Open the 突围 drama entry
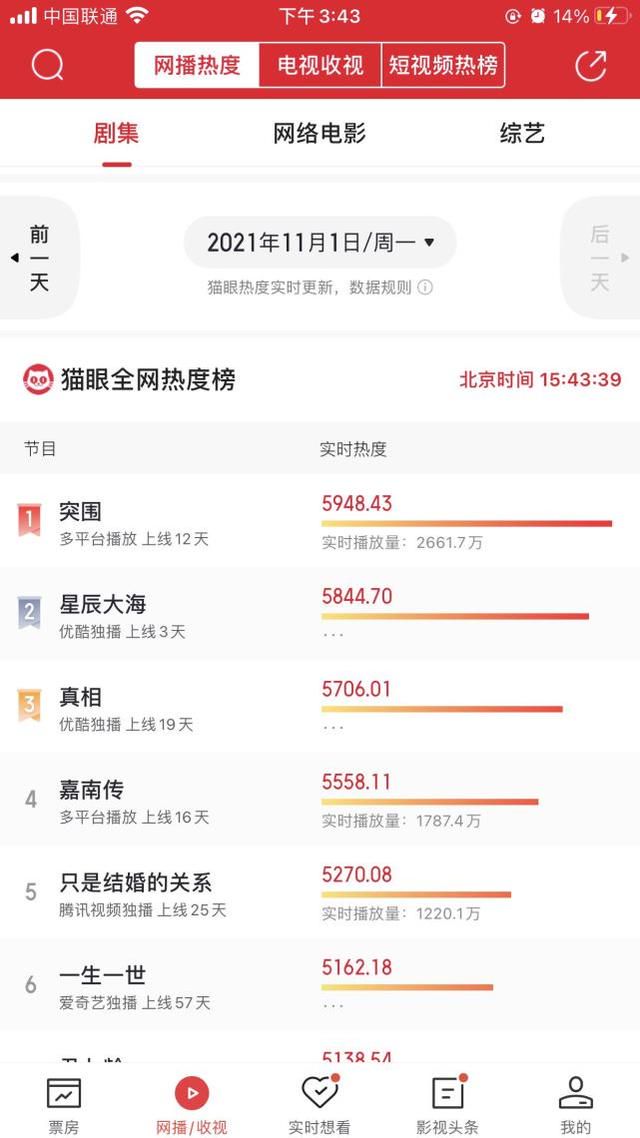 pos(320,521)
